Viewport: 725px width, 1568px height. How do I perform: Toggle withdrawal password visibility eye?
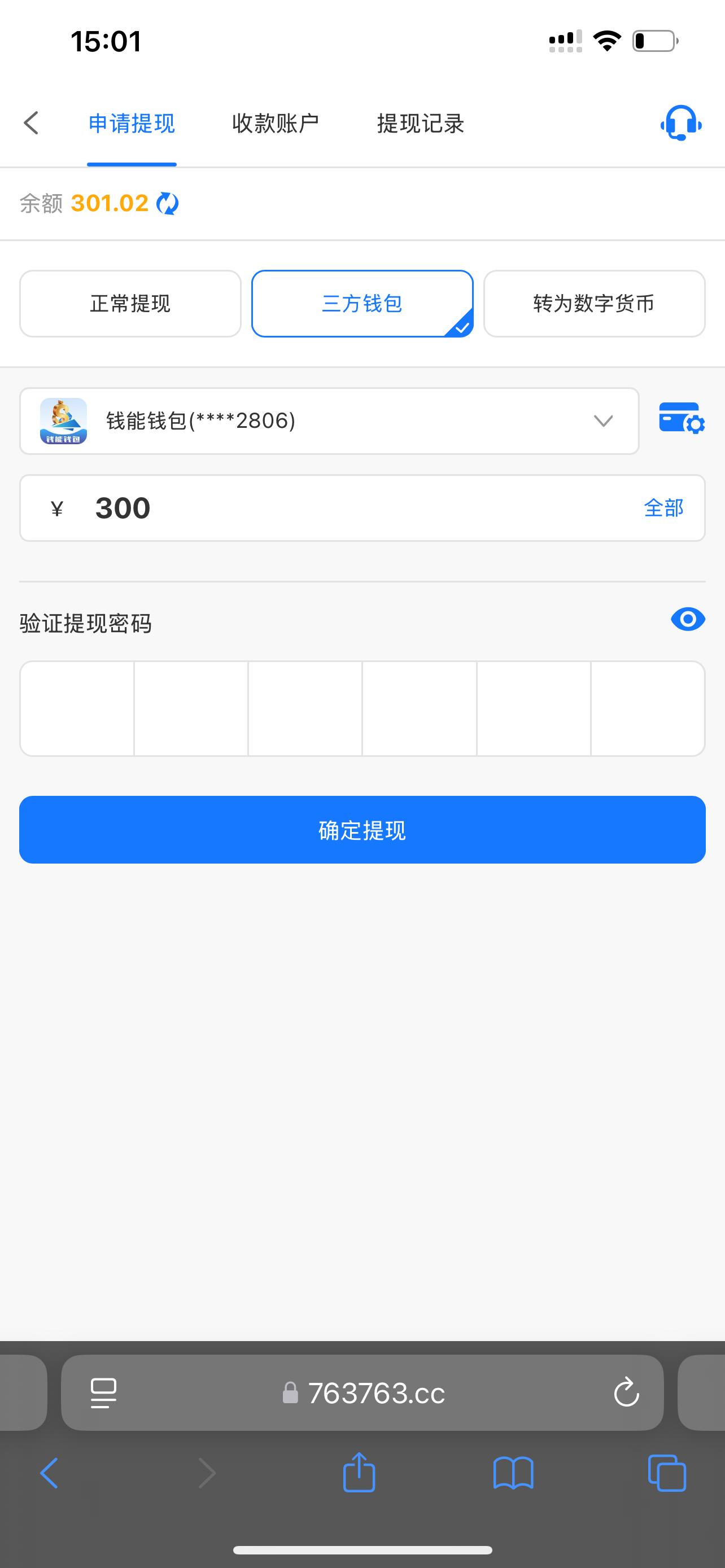(688, 620)
